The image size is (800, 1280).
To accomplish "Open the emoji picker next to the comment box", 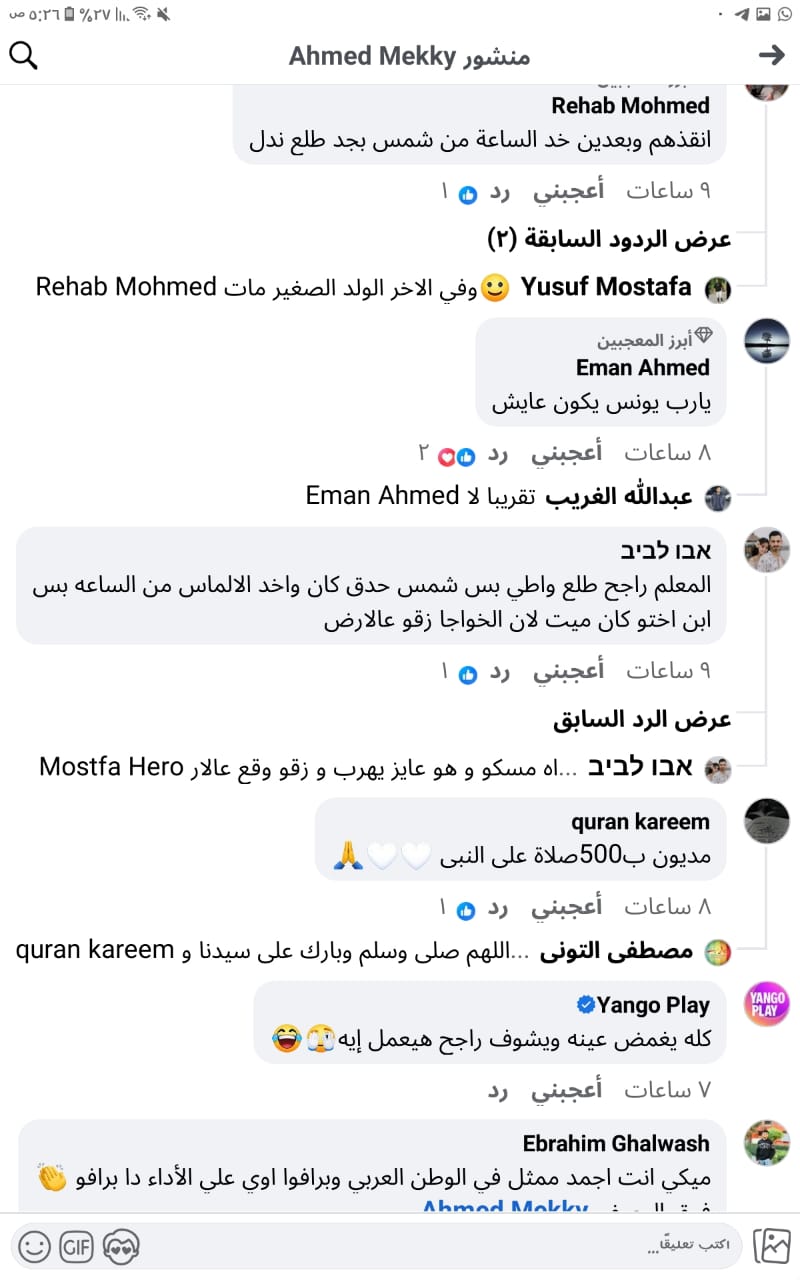I will pos(33,1247).
